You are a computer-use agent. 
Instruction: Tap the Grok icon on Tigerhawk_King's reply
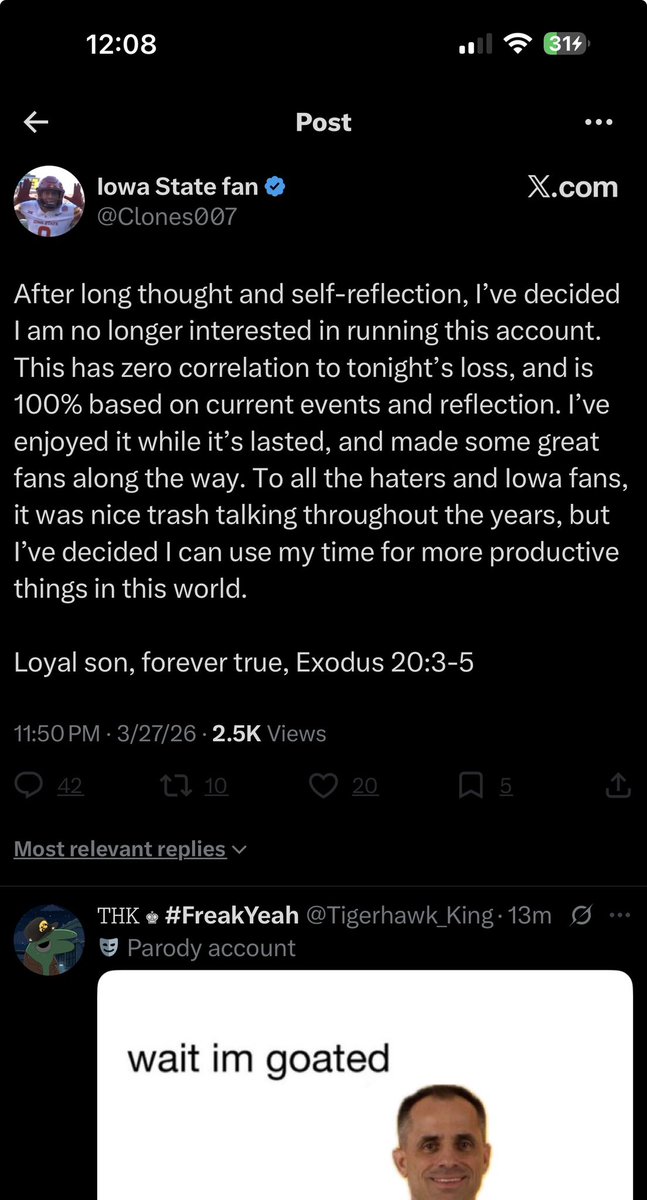coord(579,915)
